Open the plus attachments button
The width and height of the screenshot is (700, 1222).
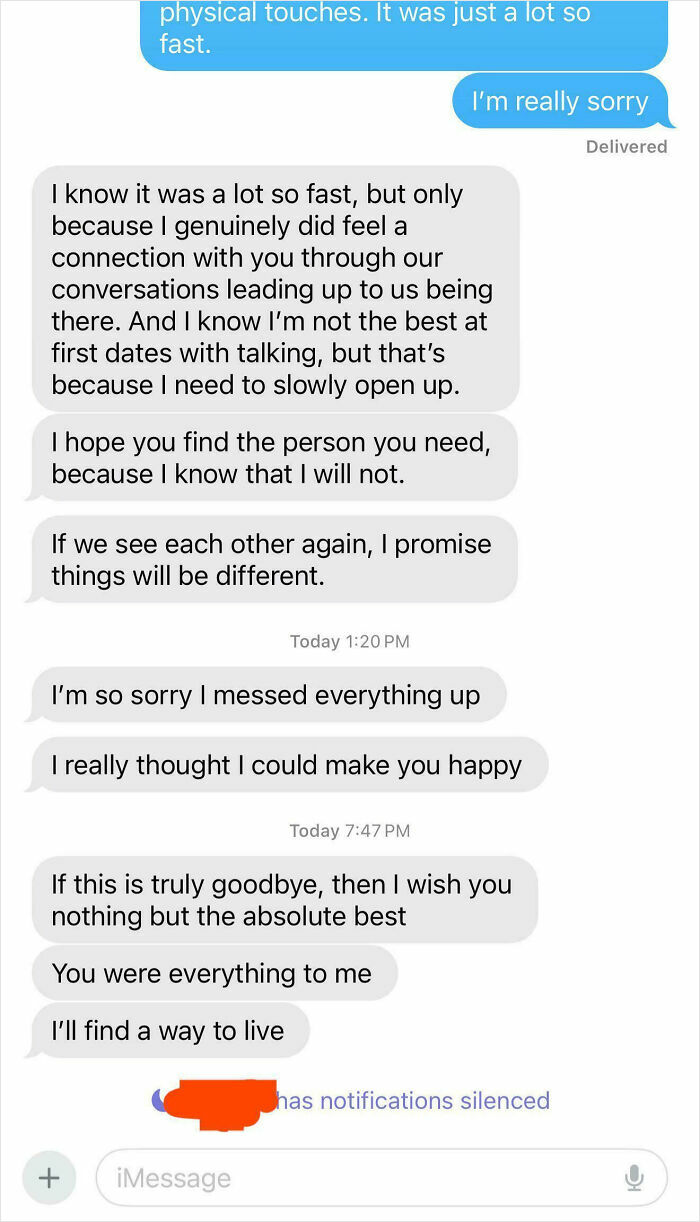point(48,1178)
